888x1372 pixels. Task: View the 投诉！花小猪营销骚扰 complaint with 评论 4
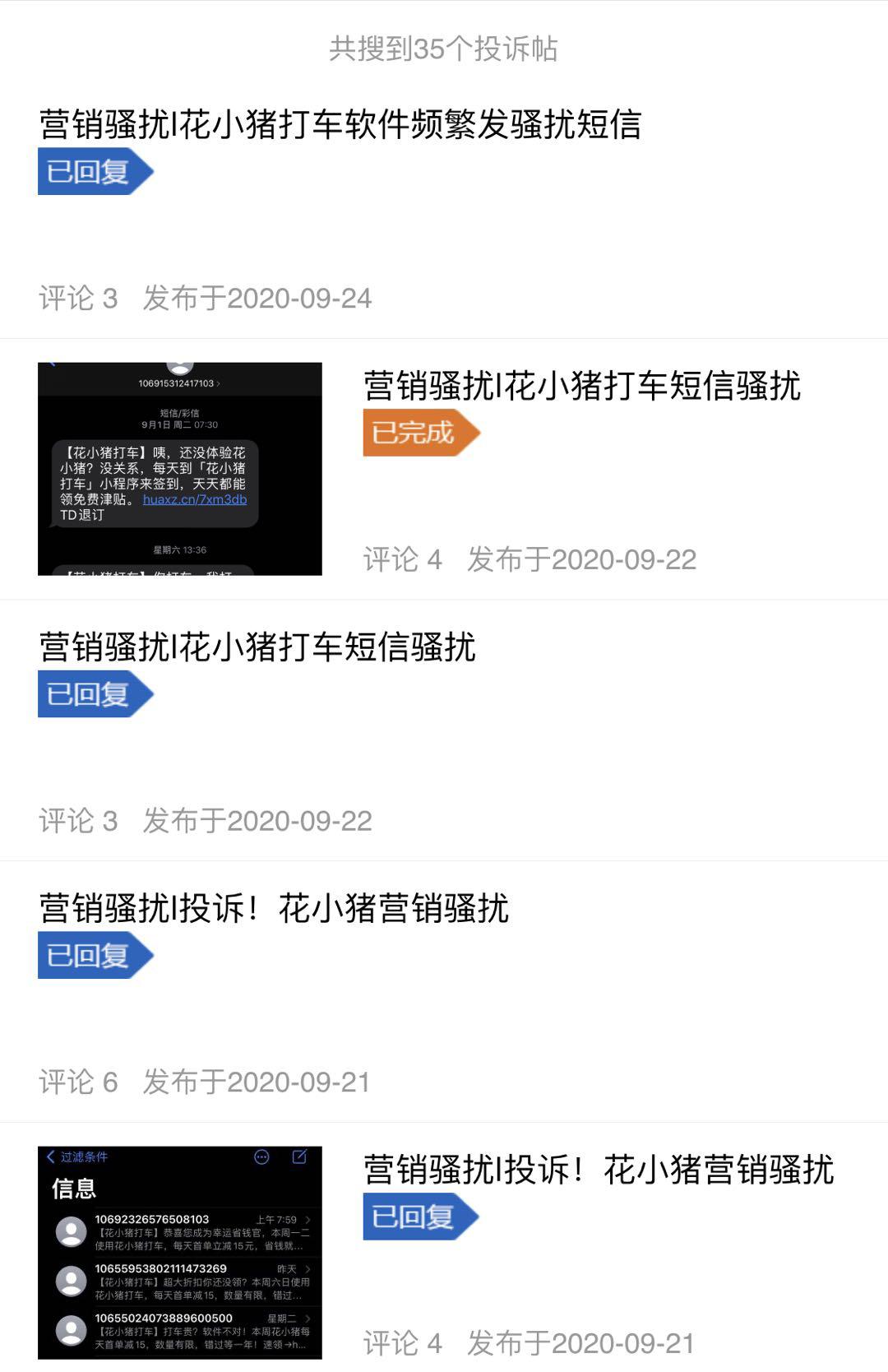(x=598, y=1170)
